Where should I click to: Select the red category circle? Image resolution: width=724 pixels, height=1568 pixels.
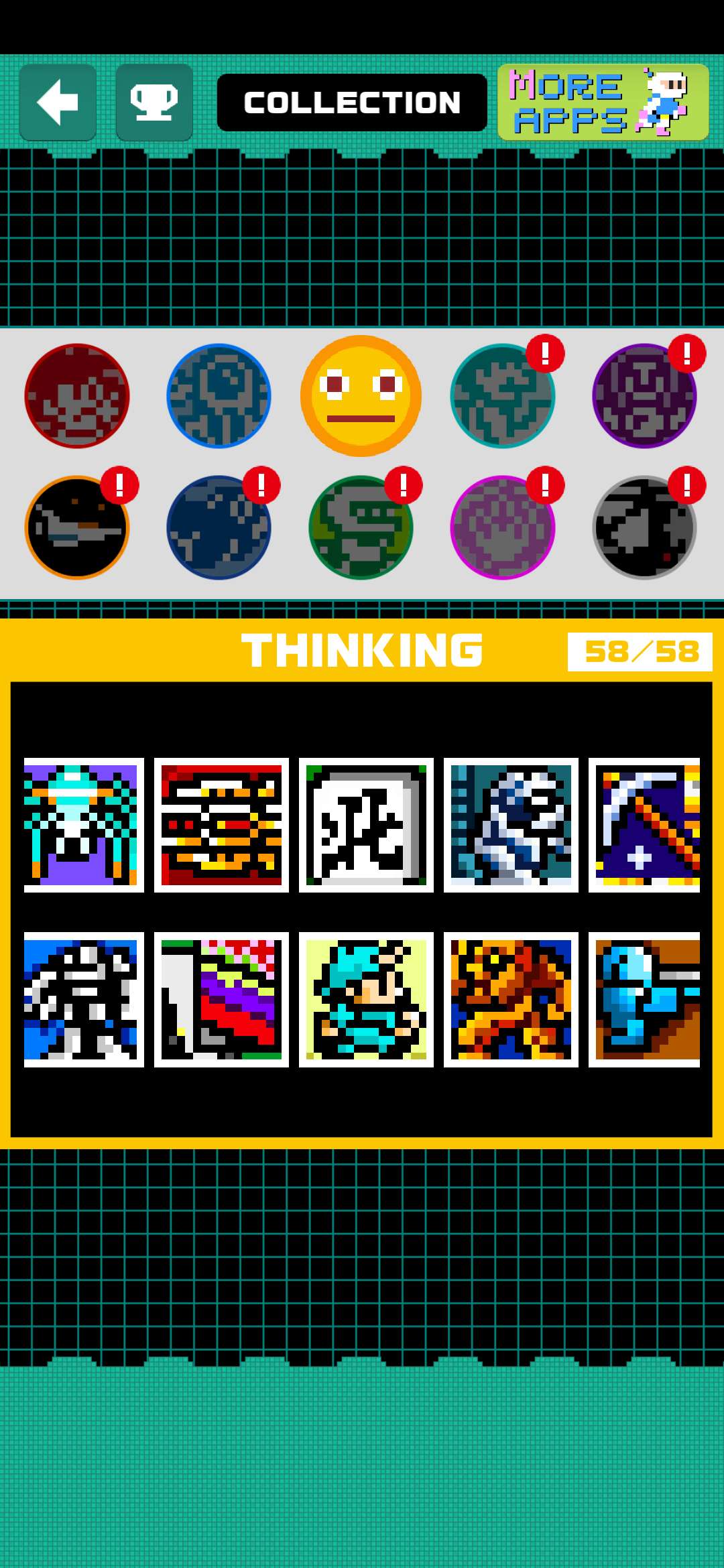[76, 395]
